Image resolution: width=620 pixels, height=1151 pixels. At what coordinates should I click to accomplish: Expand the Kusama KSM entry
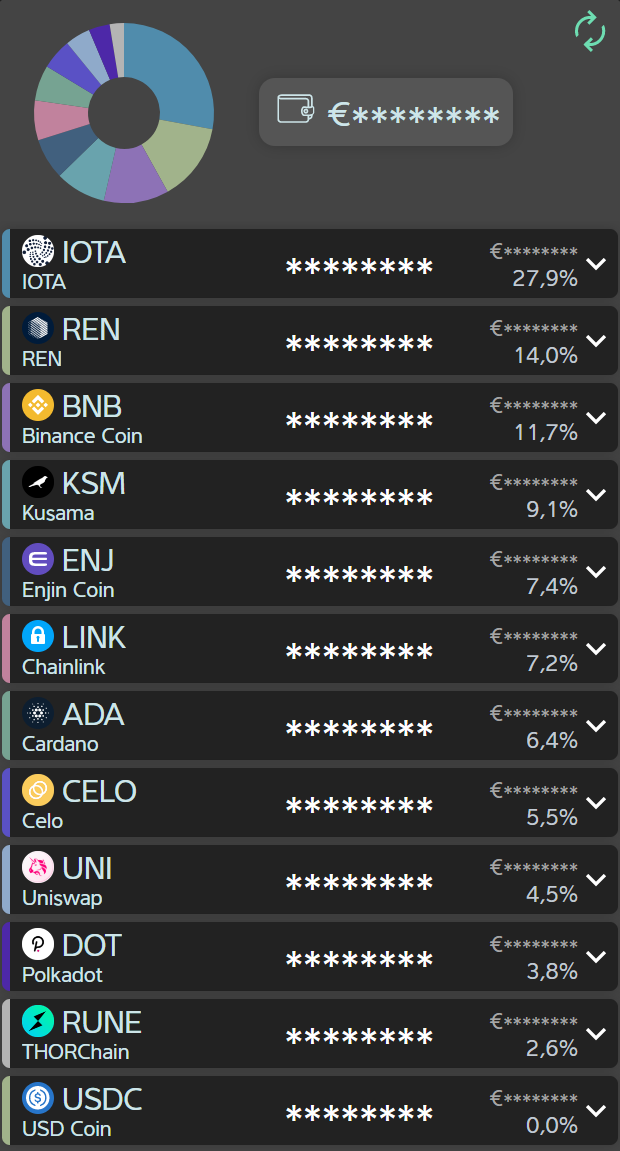596,495
